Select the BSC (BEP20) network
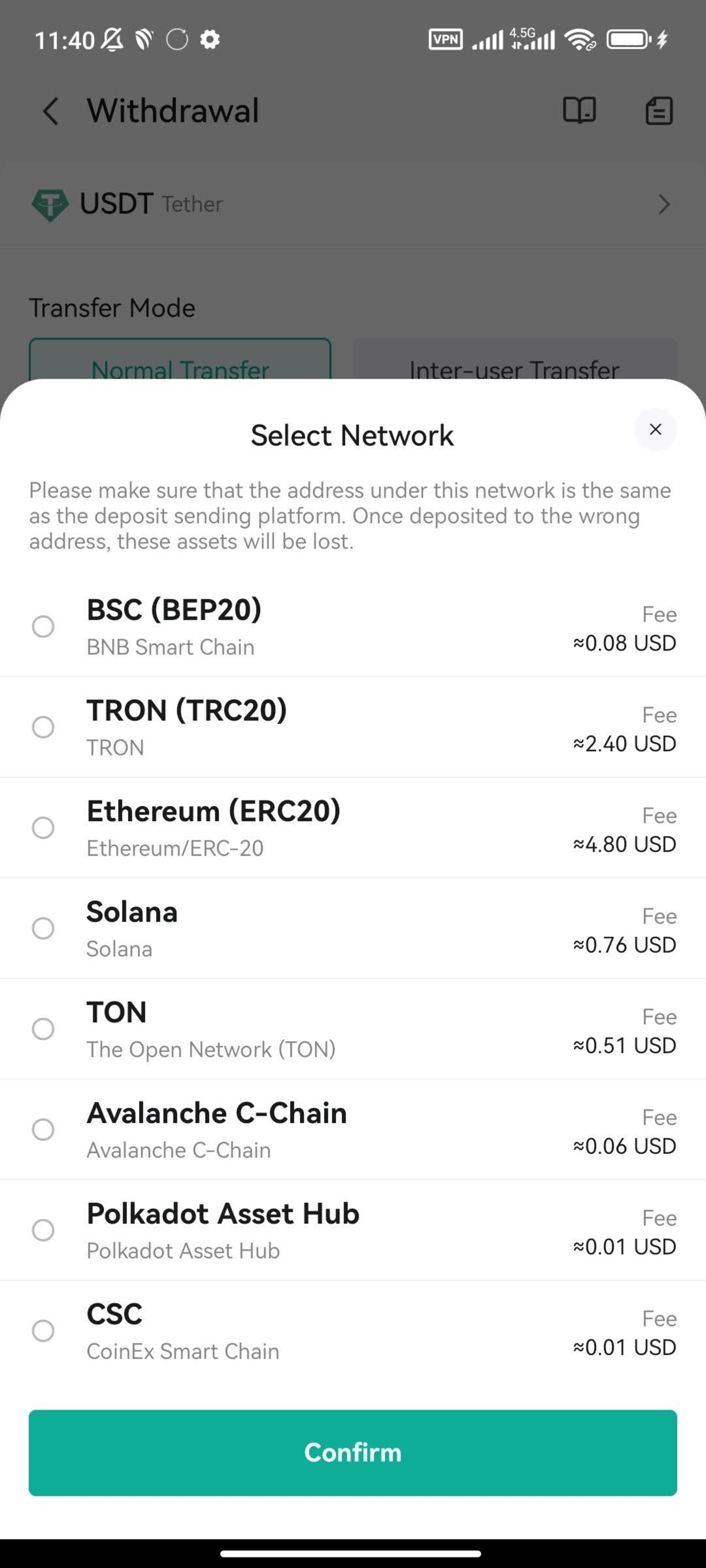This screenshot has width=706, height=1568. tap(43, 626)
